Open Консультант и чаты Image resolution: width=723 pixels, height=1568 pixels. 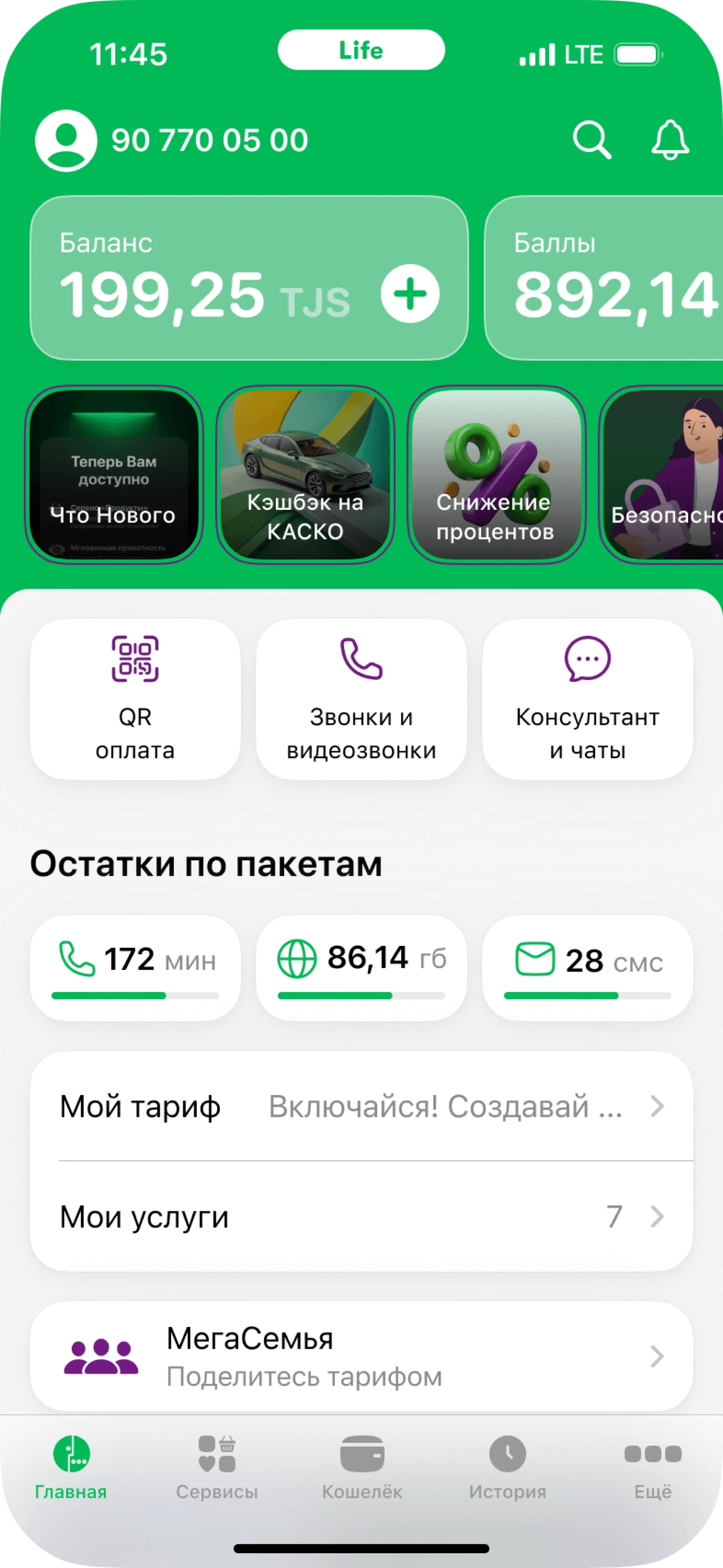click(x=587, y=699)
